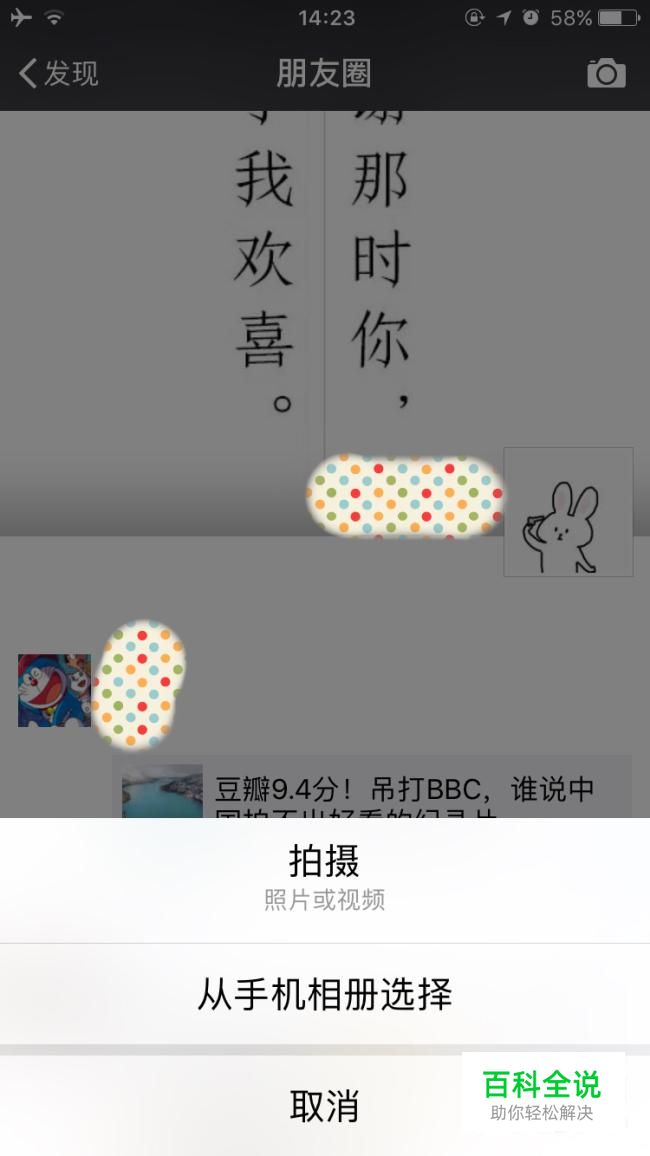The image size is (650, 1156).
Task: Choose 拍摄 to take photo or video
Action: (x=324, y=880)
